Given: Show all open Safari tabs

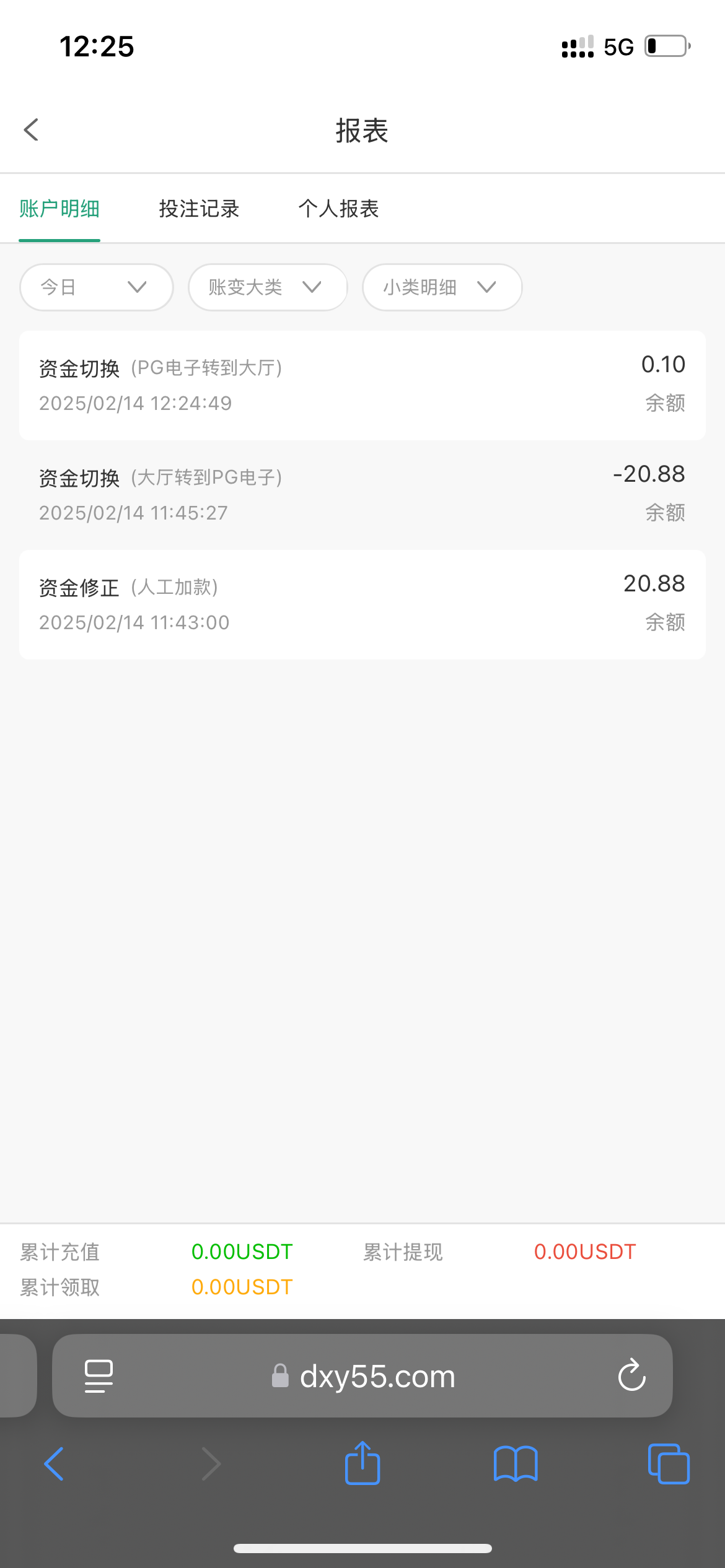Looking at the screenshot, I should tap(669, 1464).
